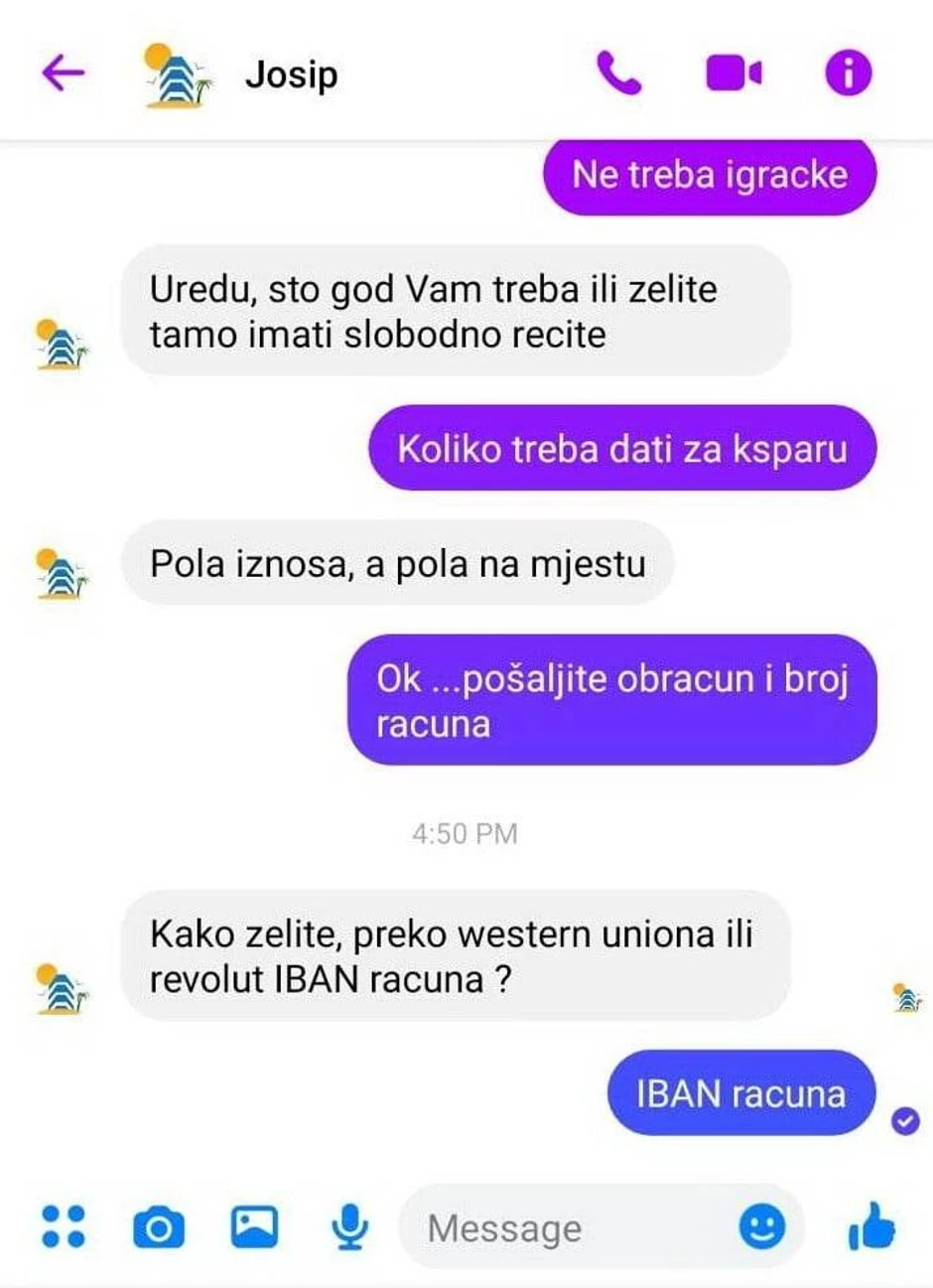Record a voice message with the microphone
Image resolution: width=933 pixels, height=1288 pixels.
(347, 1228)
